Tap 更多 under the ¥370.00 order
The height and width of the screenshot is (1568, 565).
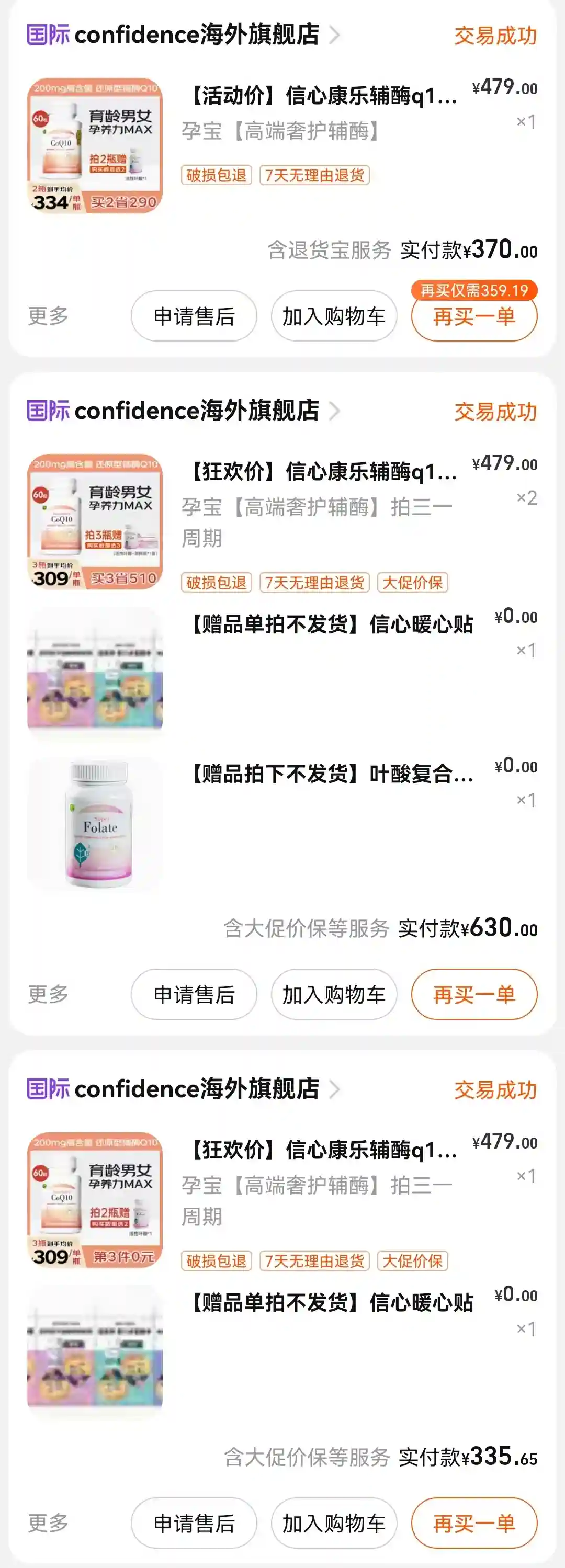[48, 316]
